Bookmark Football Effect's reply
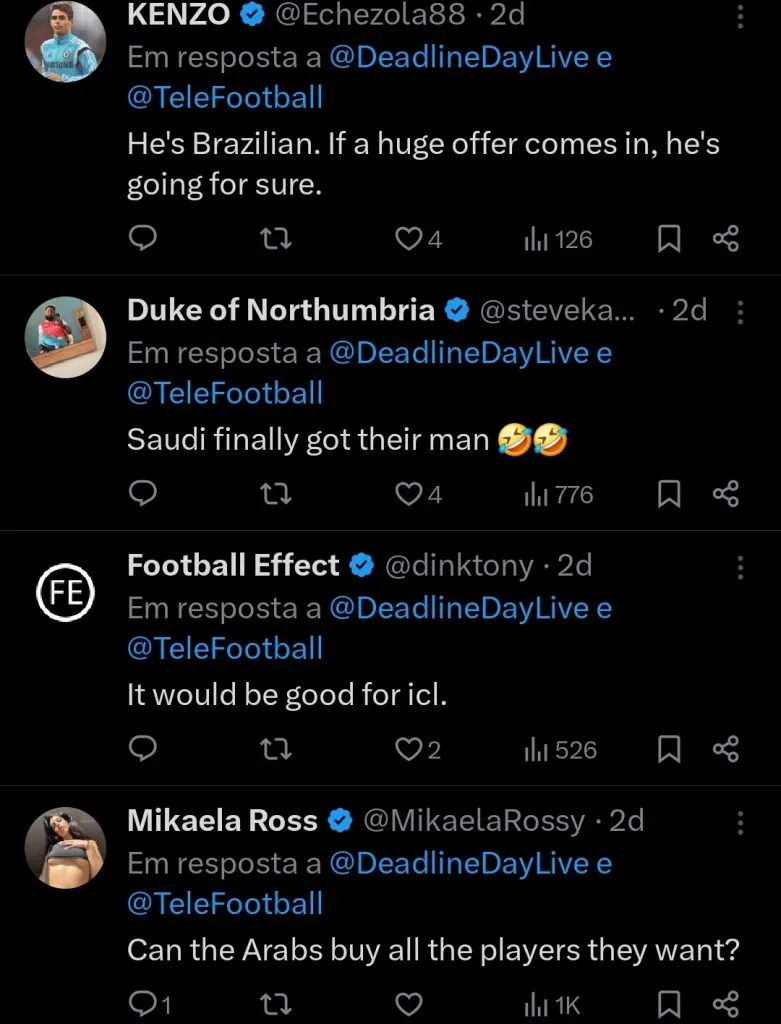The width and height of the screenshot is (781, 1024). 669,748
